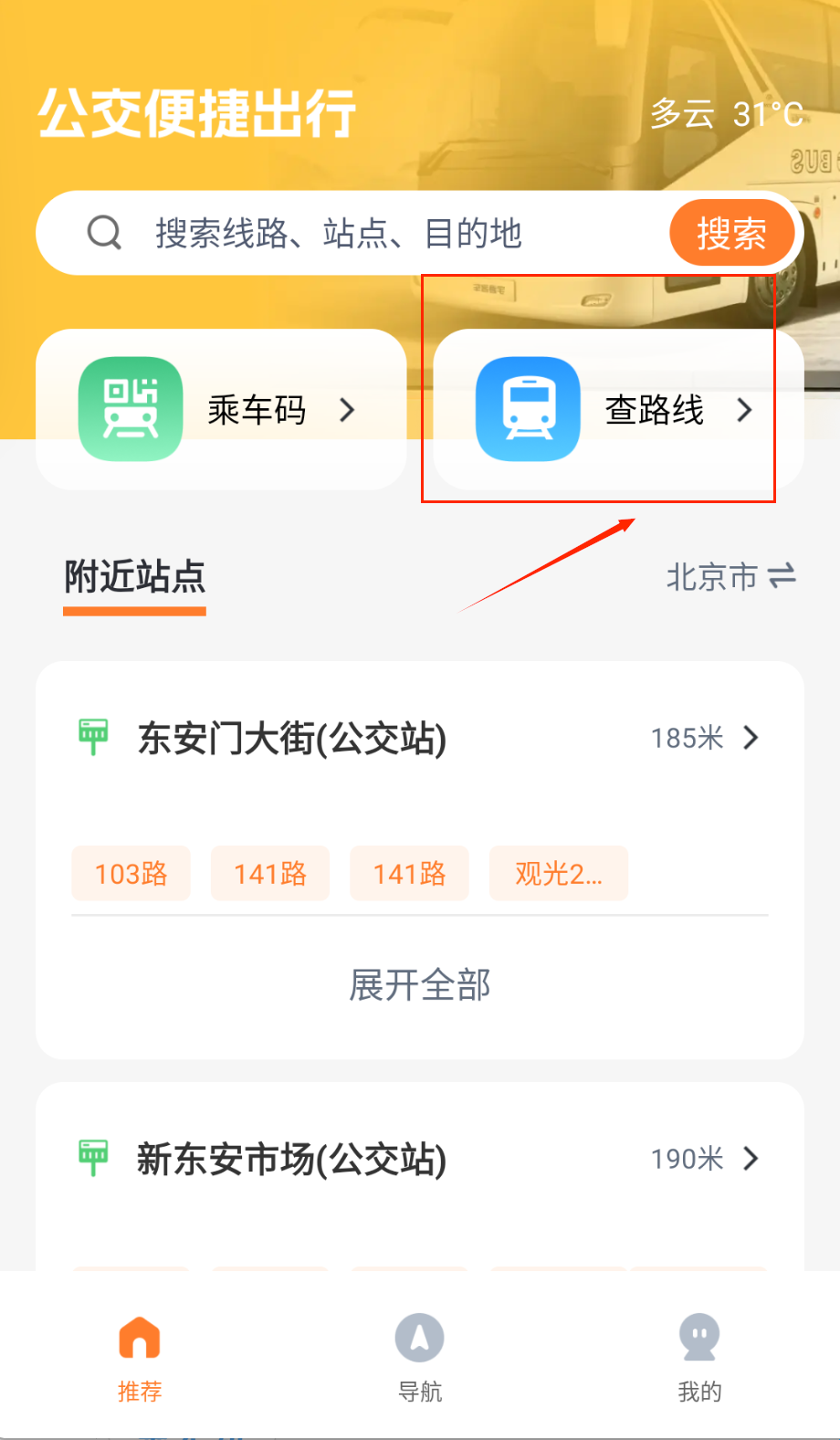The image size is (840, 1440).
Task: Select the 附近站点 tab
Action: click(135, 578)
